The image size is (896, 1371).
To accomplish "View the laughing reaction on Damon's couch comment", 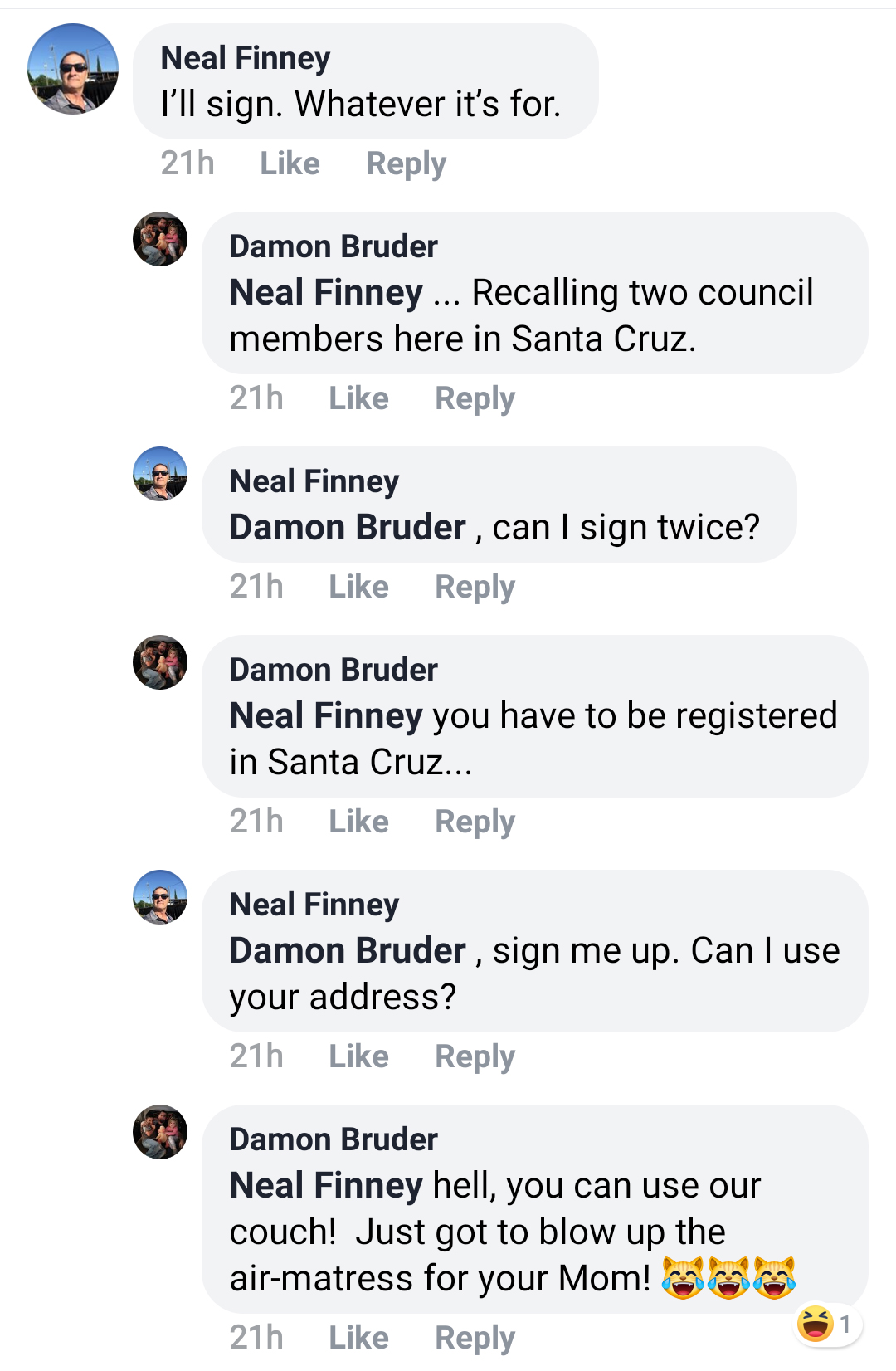I will coord(826,1324).
